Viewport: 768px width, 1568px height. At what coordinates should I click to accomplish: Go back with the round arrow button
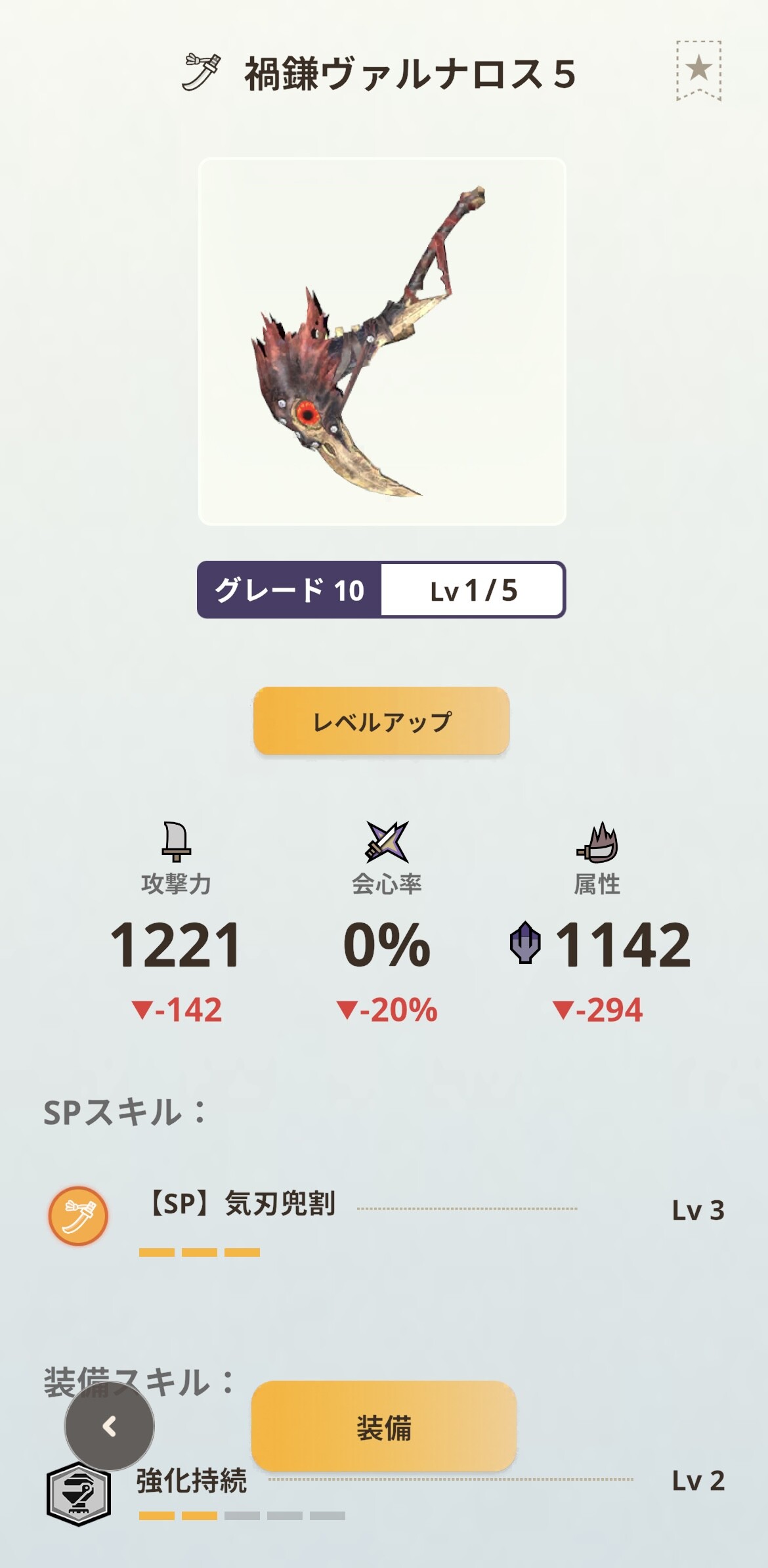point(110,1426)
